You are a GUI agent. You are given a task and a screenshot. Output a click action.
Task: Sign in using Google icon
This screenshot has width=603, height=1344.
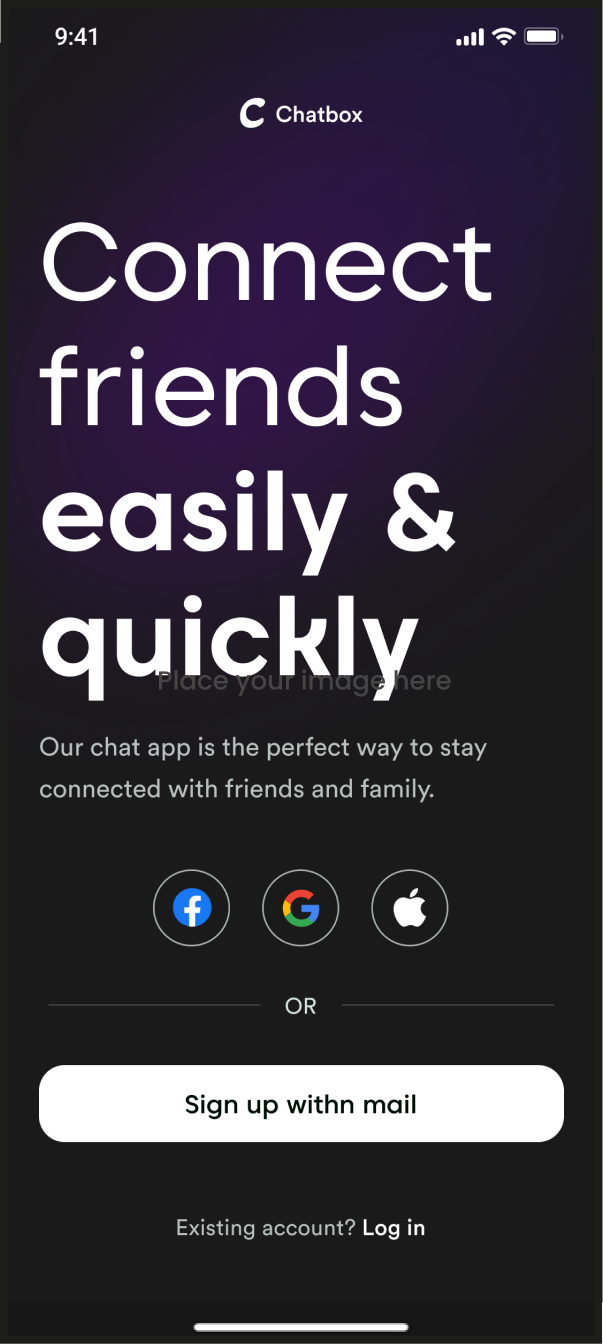(300, 908)
